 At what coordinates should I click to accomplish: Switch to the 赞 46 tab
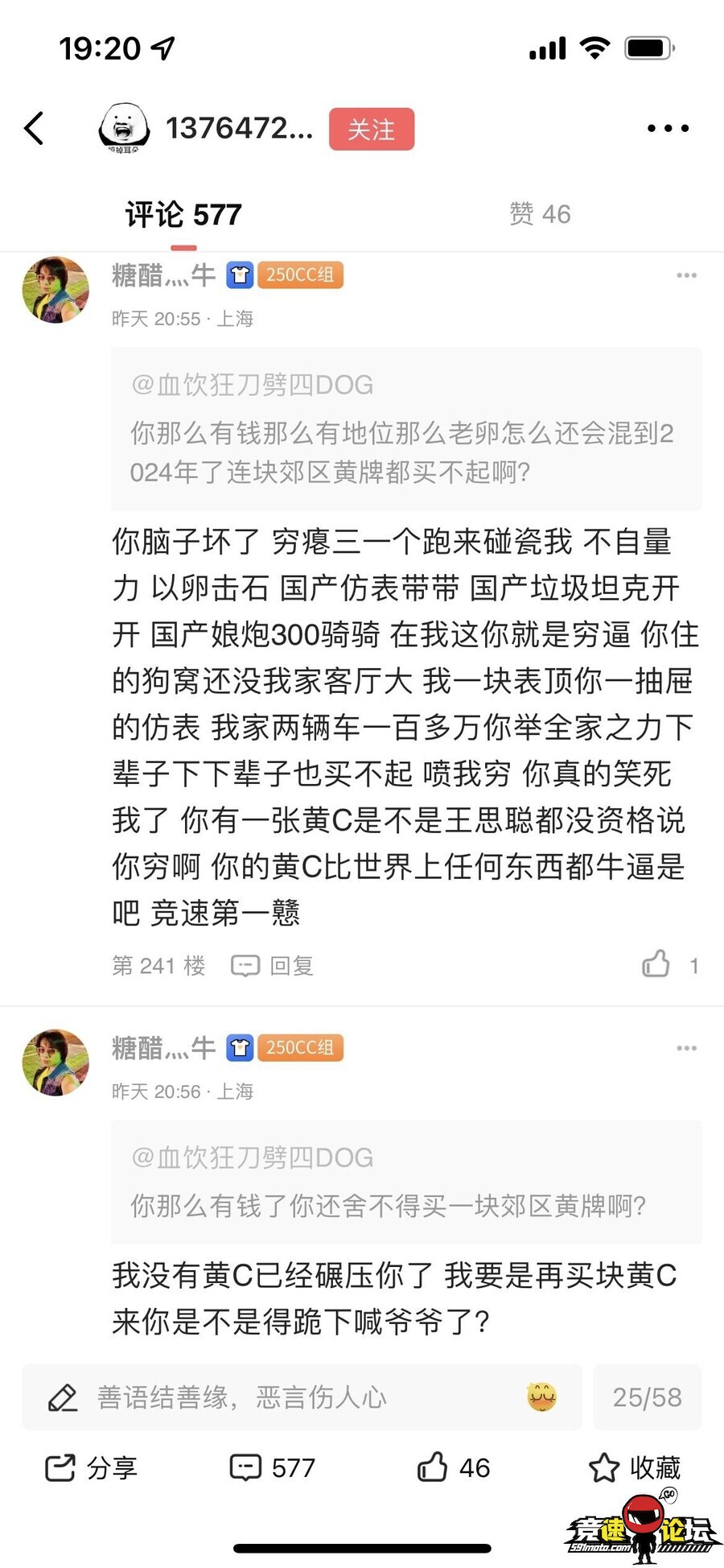click(540, 214)
